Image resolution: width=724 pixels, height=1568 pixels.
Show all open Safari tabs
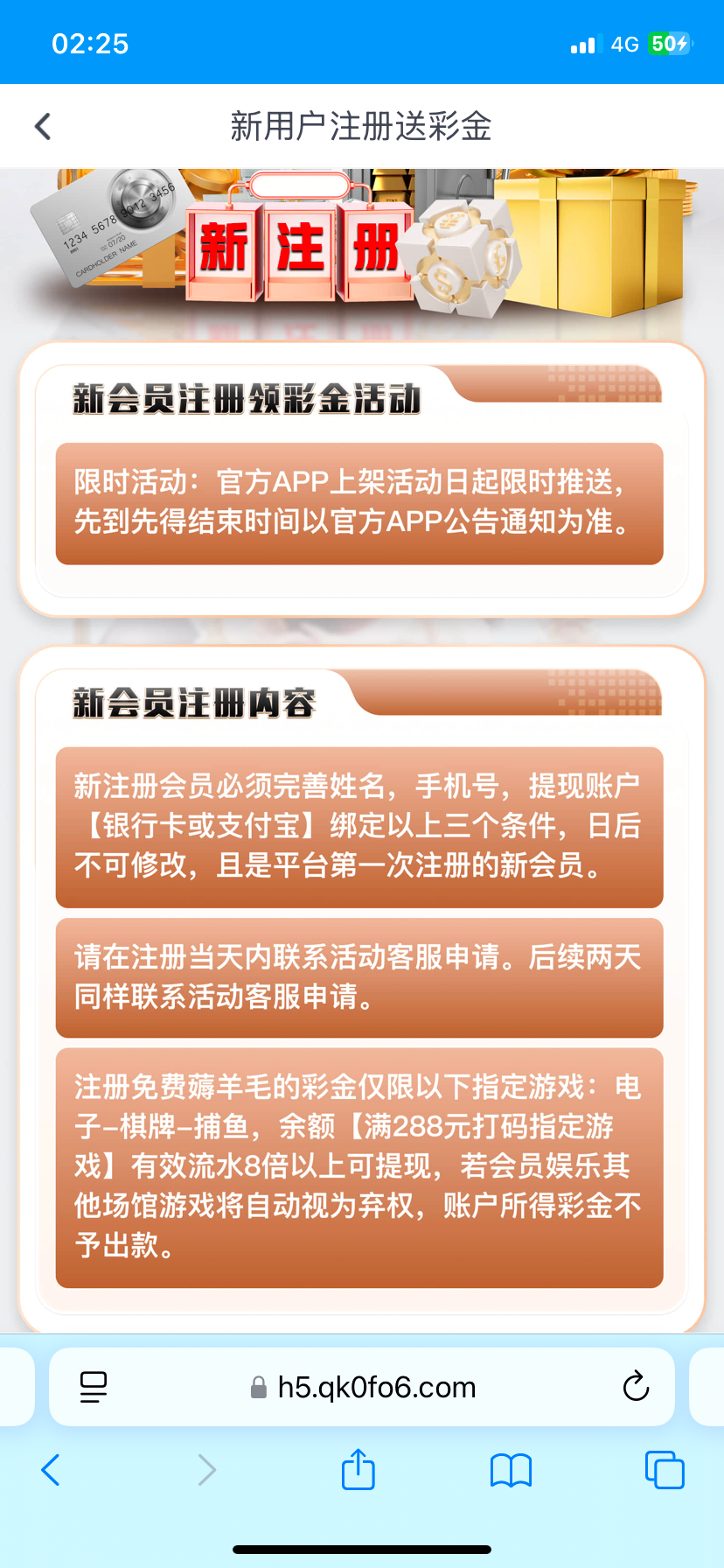click(664, 1470)
